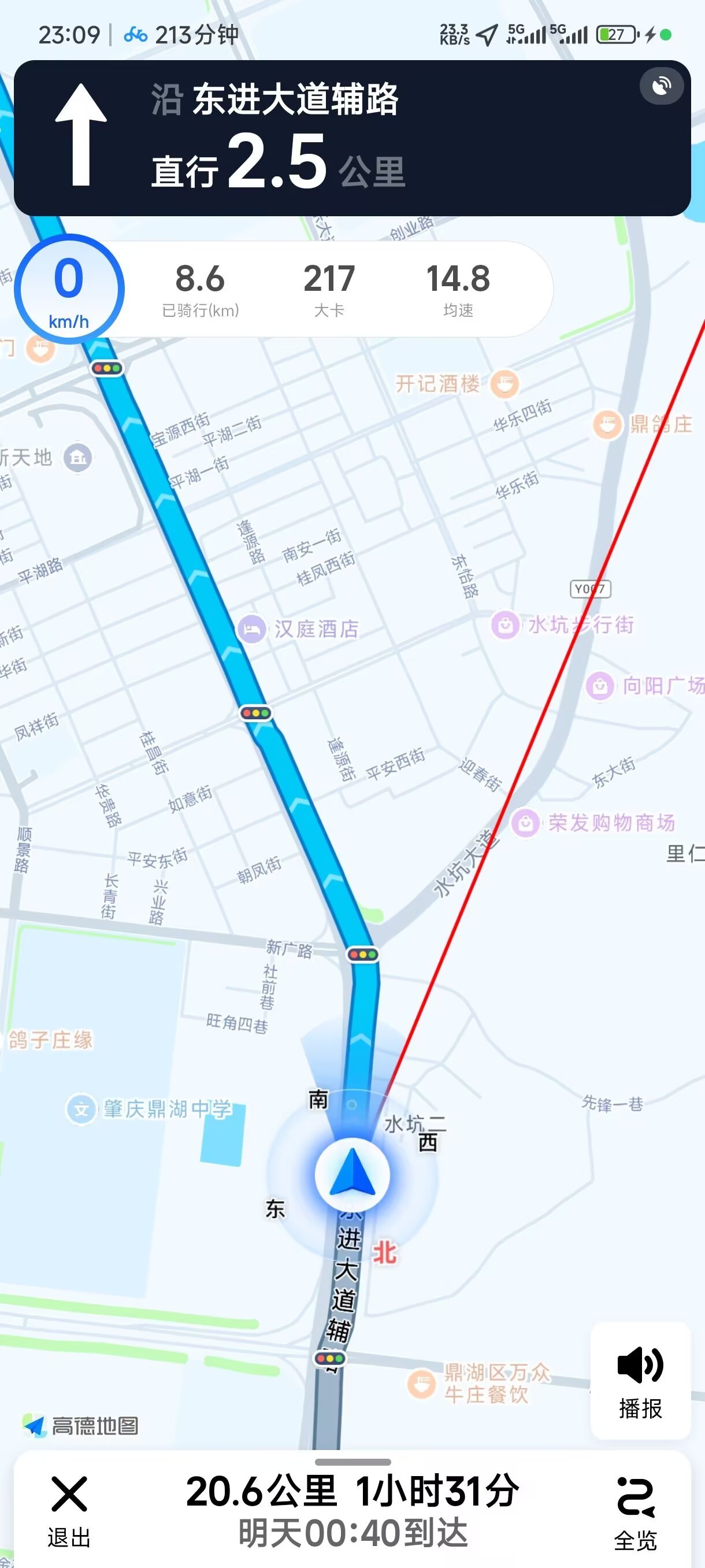This screenshot has height=1568, width=705.
Task: Select 汉庭酒店 on the map
Action: 252,629
